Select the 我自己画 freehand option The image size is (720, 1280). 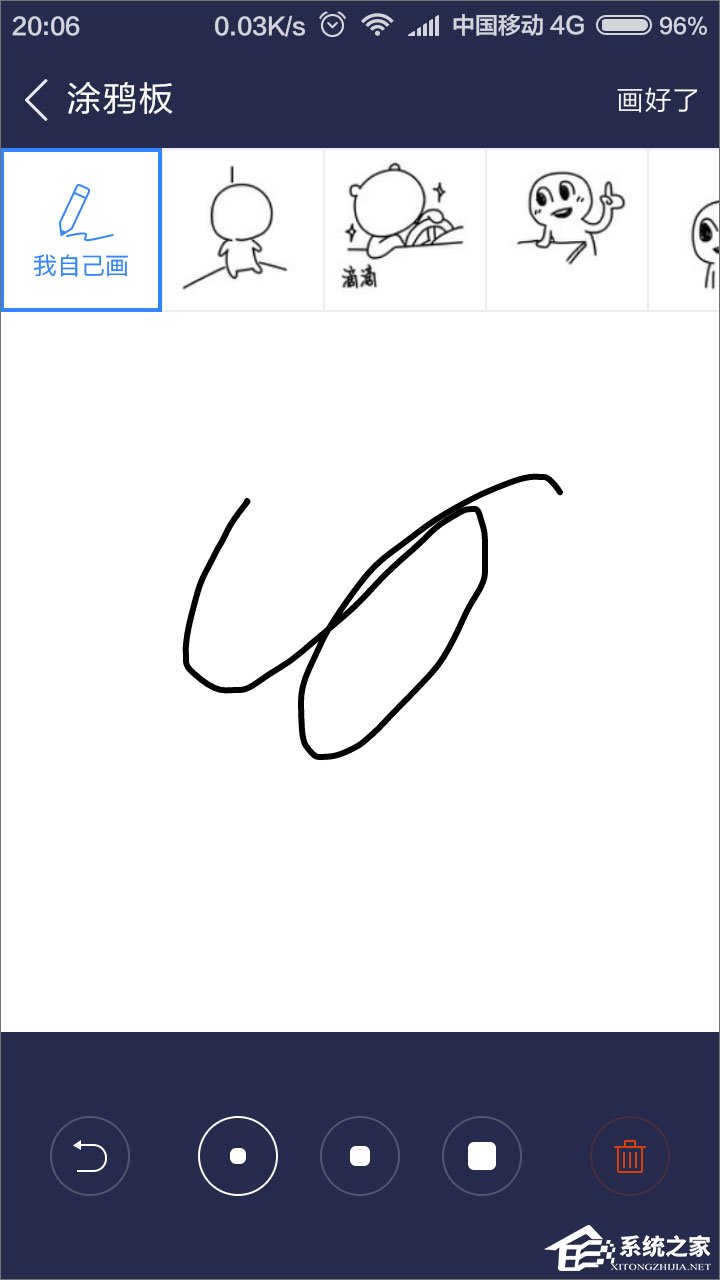pyautogui.click(x=81, y=230)
